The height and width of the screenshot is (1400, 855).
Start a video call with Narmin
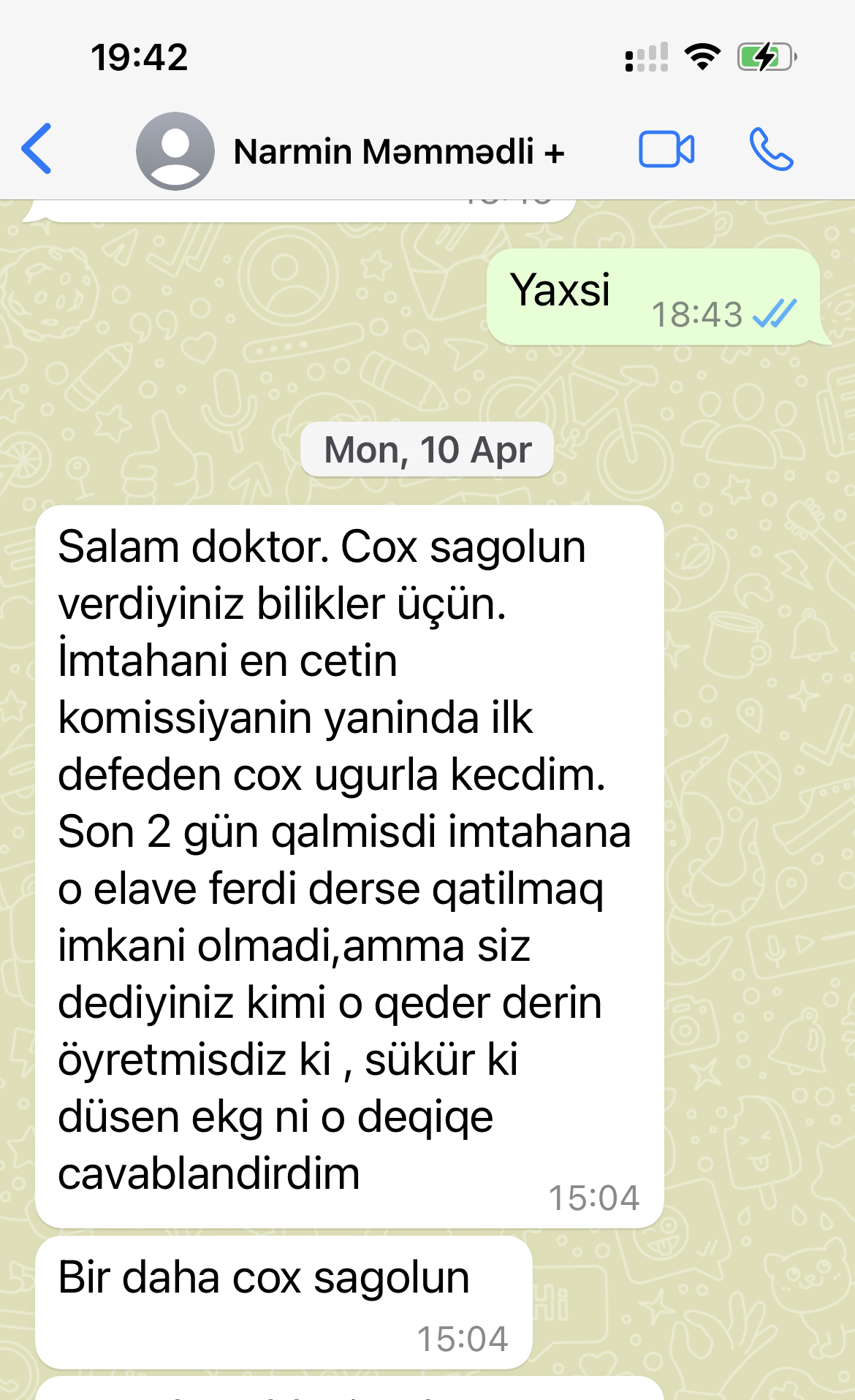tap(666, 150)
